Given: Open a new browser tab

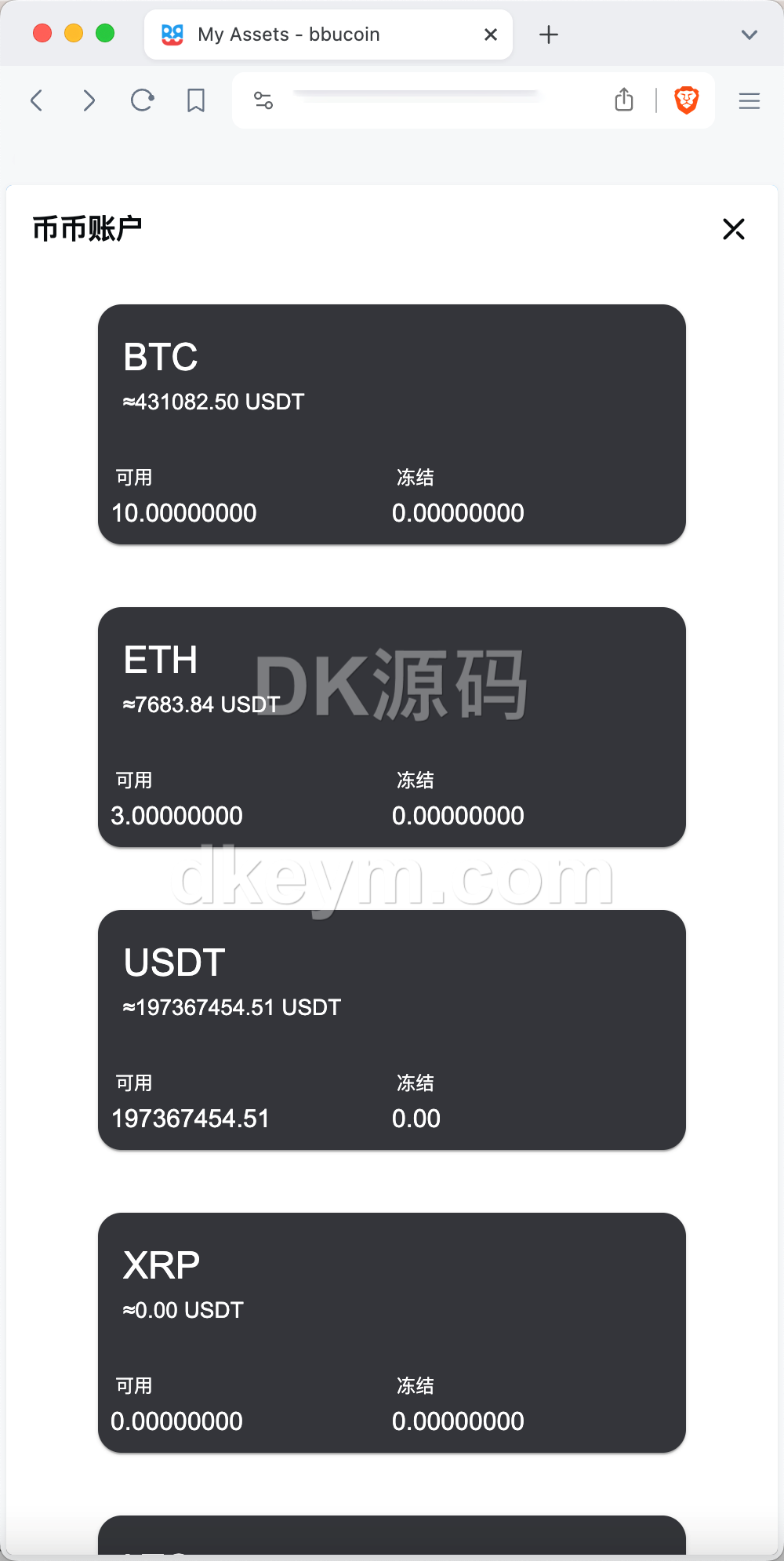Looking at the screenshot, I should coord(549,35).
